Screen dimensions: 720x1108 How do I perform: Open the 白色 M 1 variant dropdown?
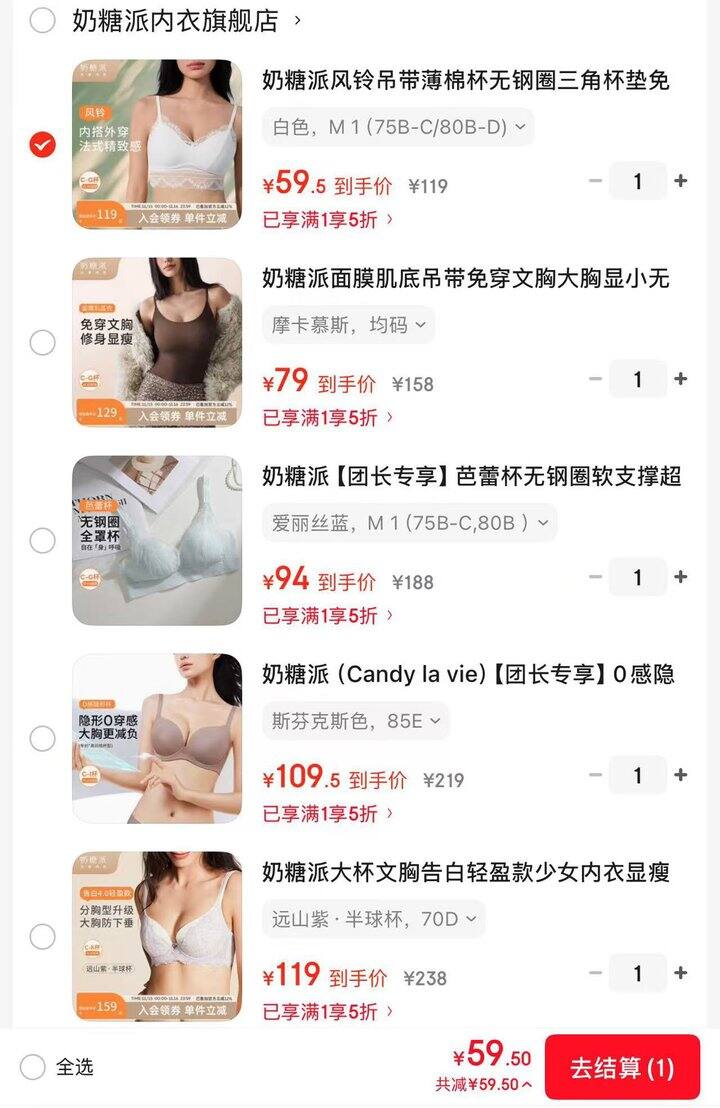(x=393, y=127)
